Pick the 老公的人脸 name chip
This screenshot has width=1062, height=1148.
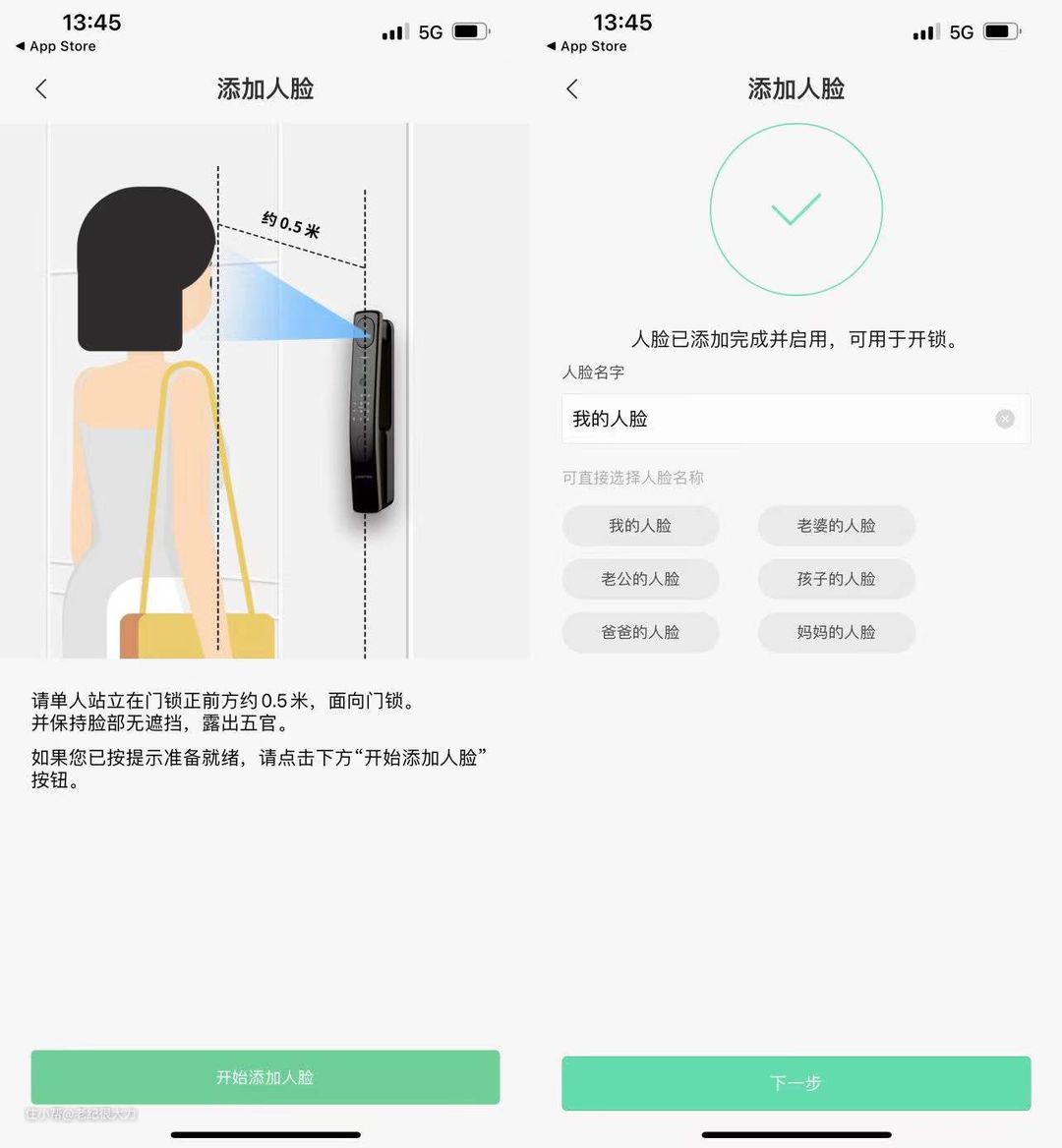(640, 579)
